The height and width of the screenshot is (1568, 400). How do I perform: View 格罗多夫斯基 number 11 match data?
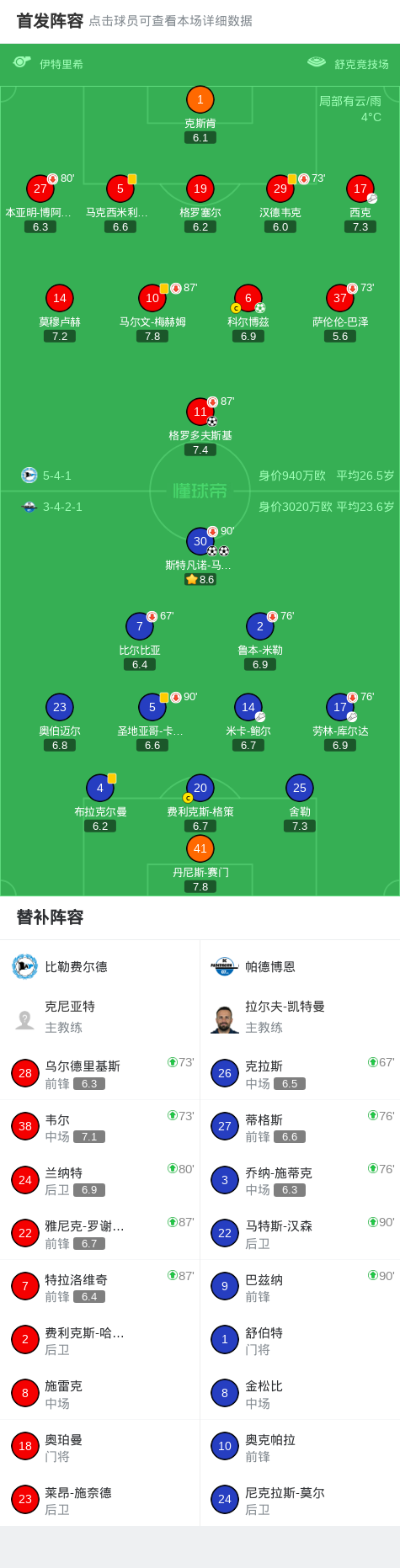click(x=200, y=412)
